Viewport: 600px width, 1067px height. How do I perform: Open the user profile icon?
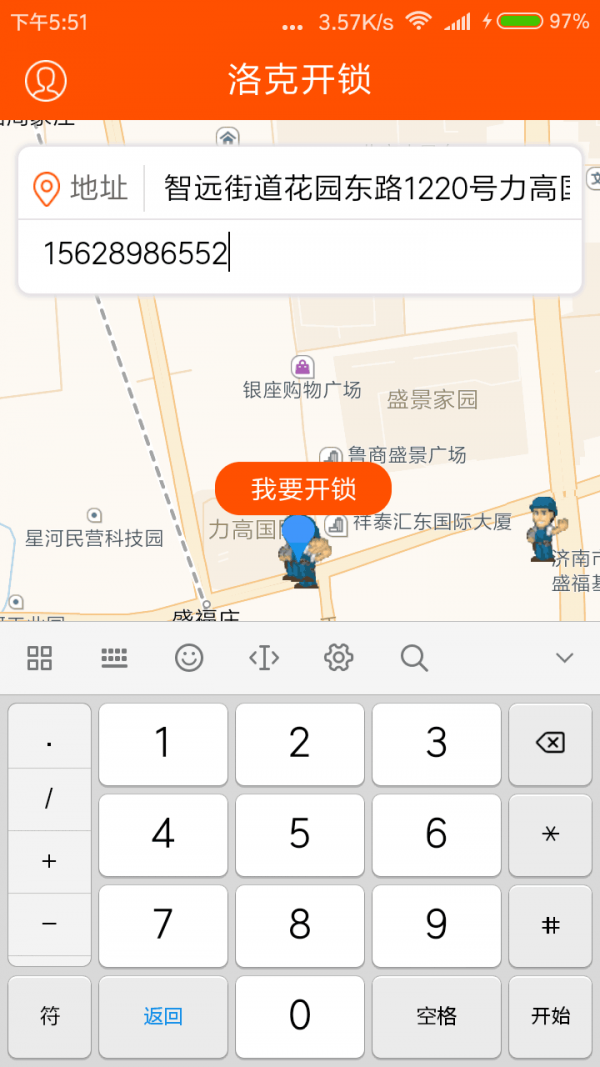[x=46, y=80]
